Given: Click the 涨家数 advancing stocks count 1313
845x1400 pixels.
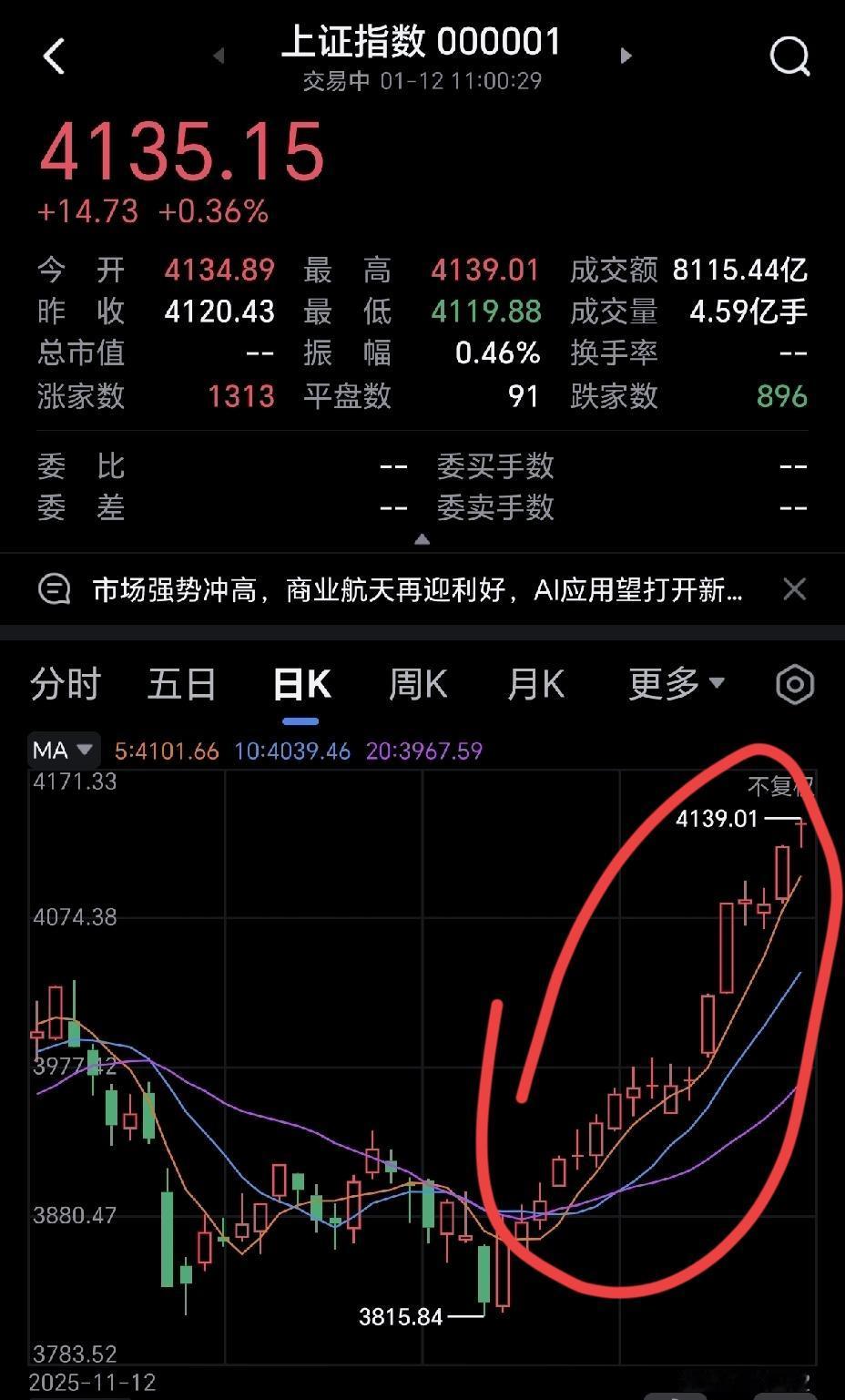Looking at the screenshot, I should [240, 397].
